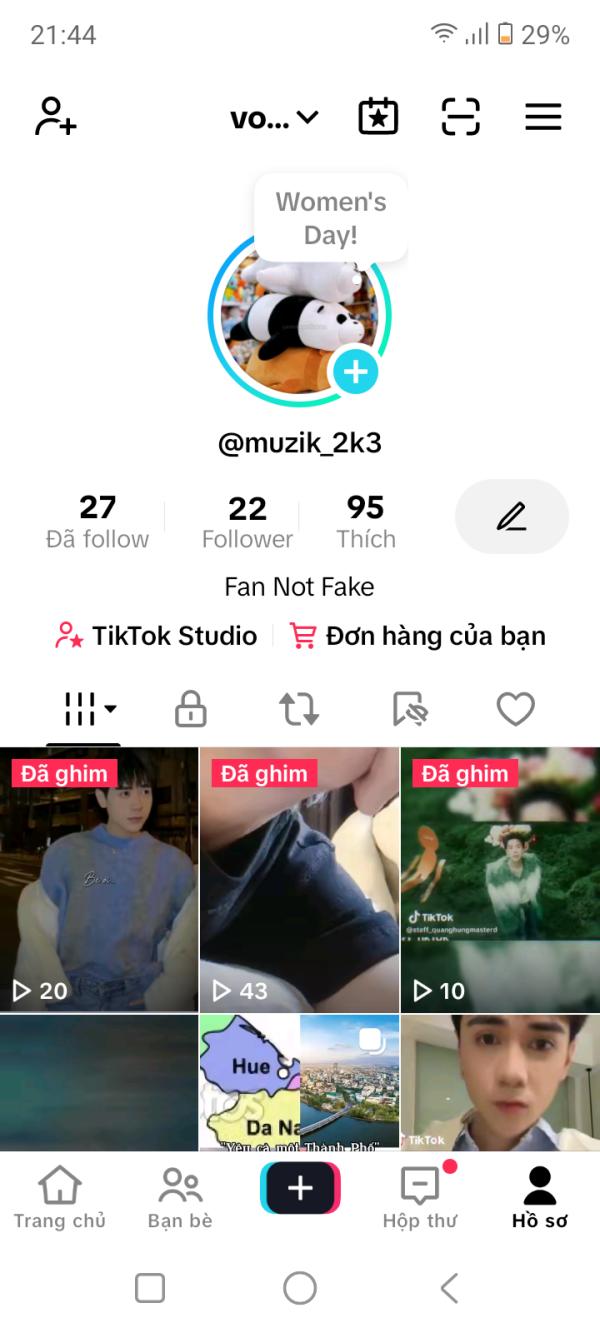Open Đơn hàng của bạn
This screenshot has height=1333, width=600.
[x=418, y=636]
